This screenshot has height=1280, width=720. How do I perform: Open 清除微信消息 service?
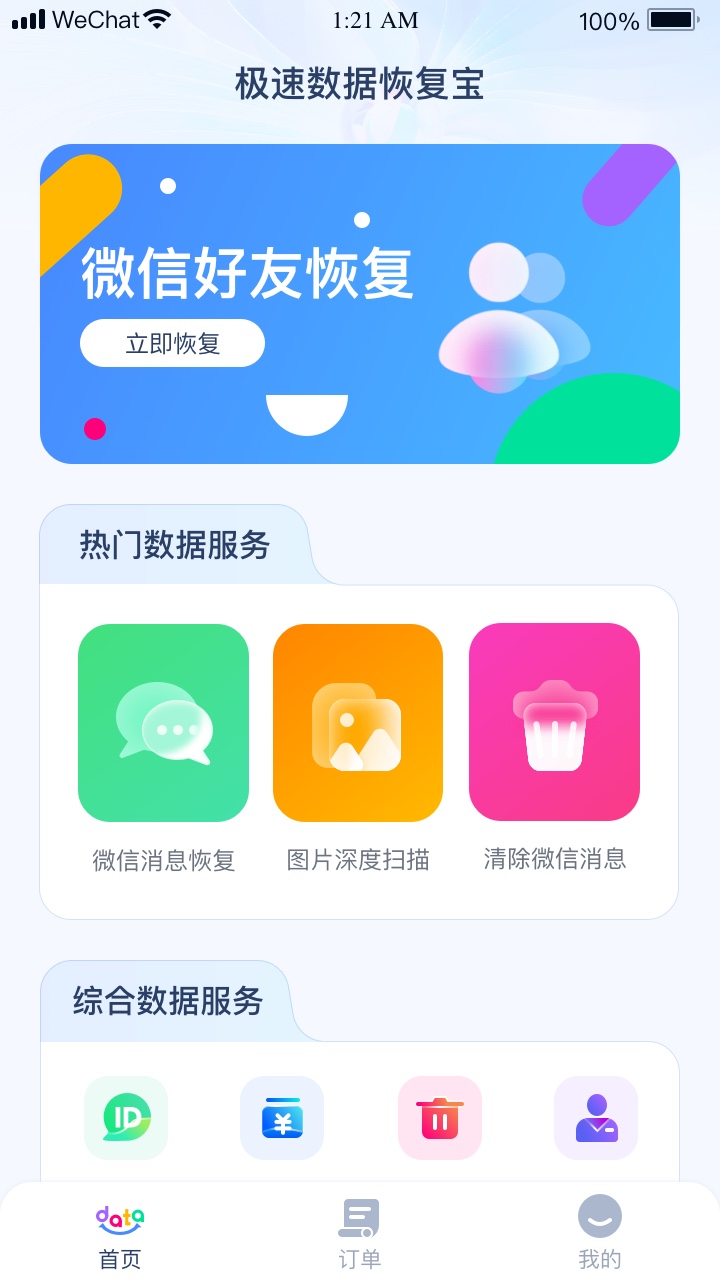(x=554, y=723)
